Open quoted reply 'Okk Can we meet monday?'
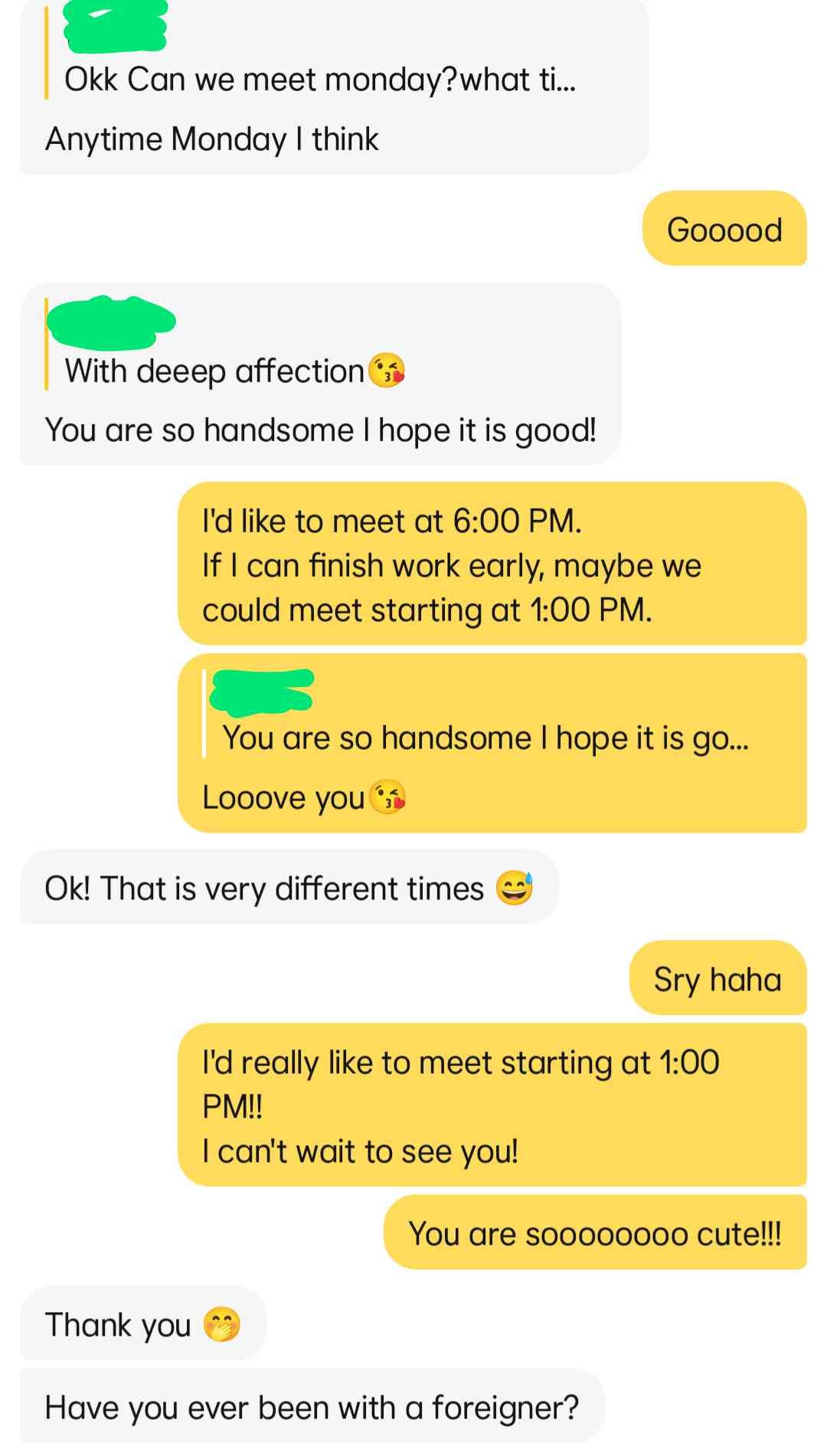Image resolution: width=827 pixels, height=1456 pixels. click(x=320, y=80)
